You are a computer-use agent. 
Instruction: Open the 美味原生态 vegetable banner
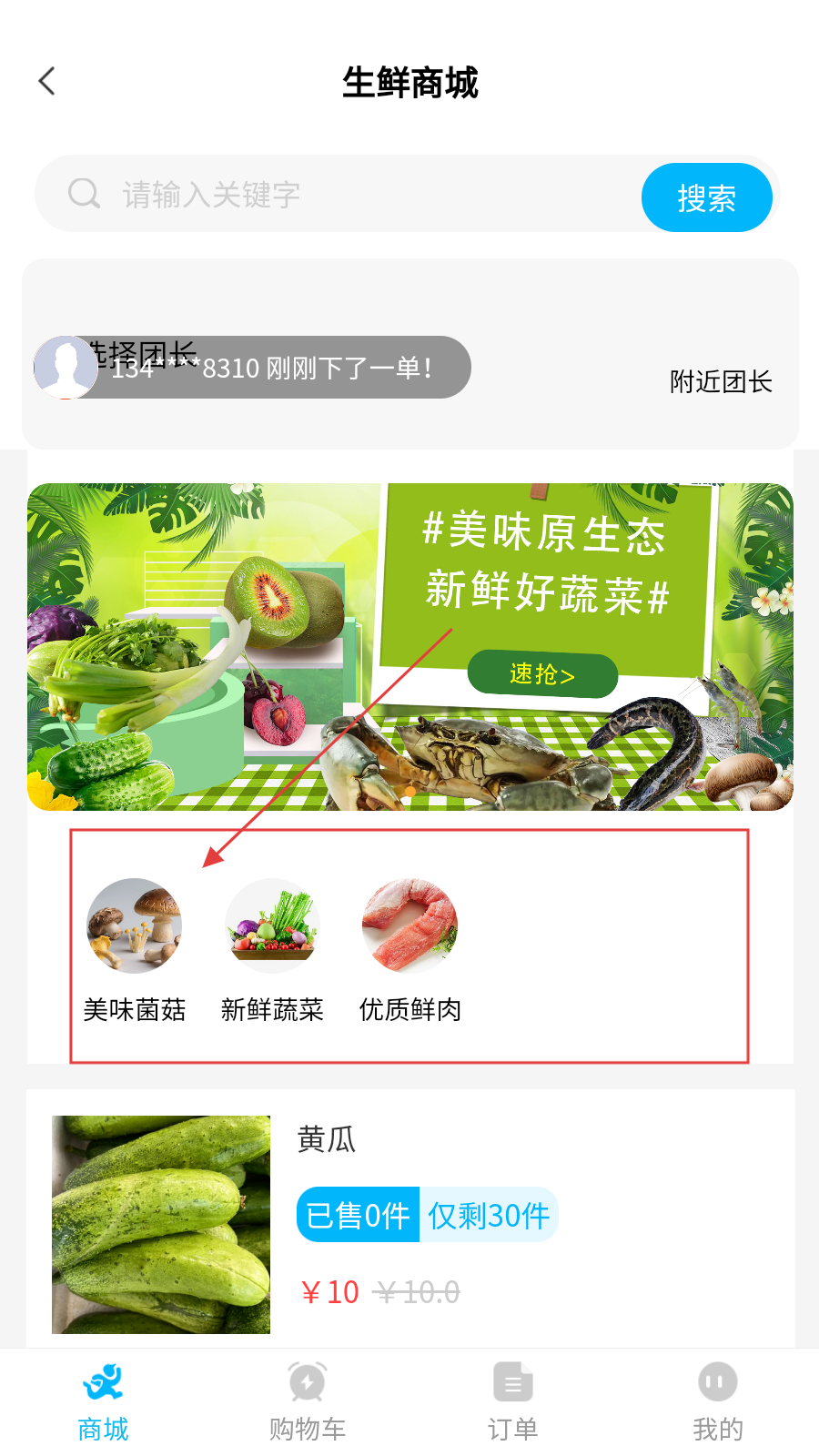409,646
